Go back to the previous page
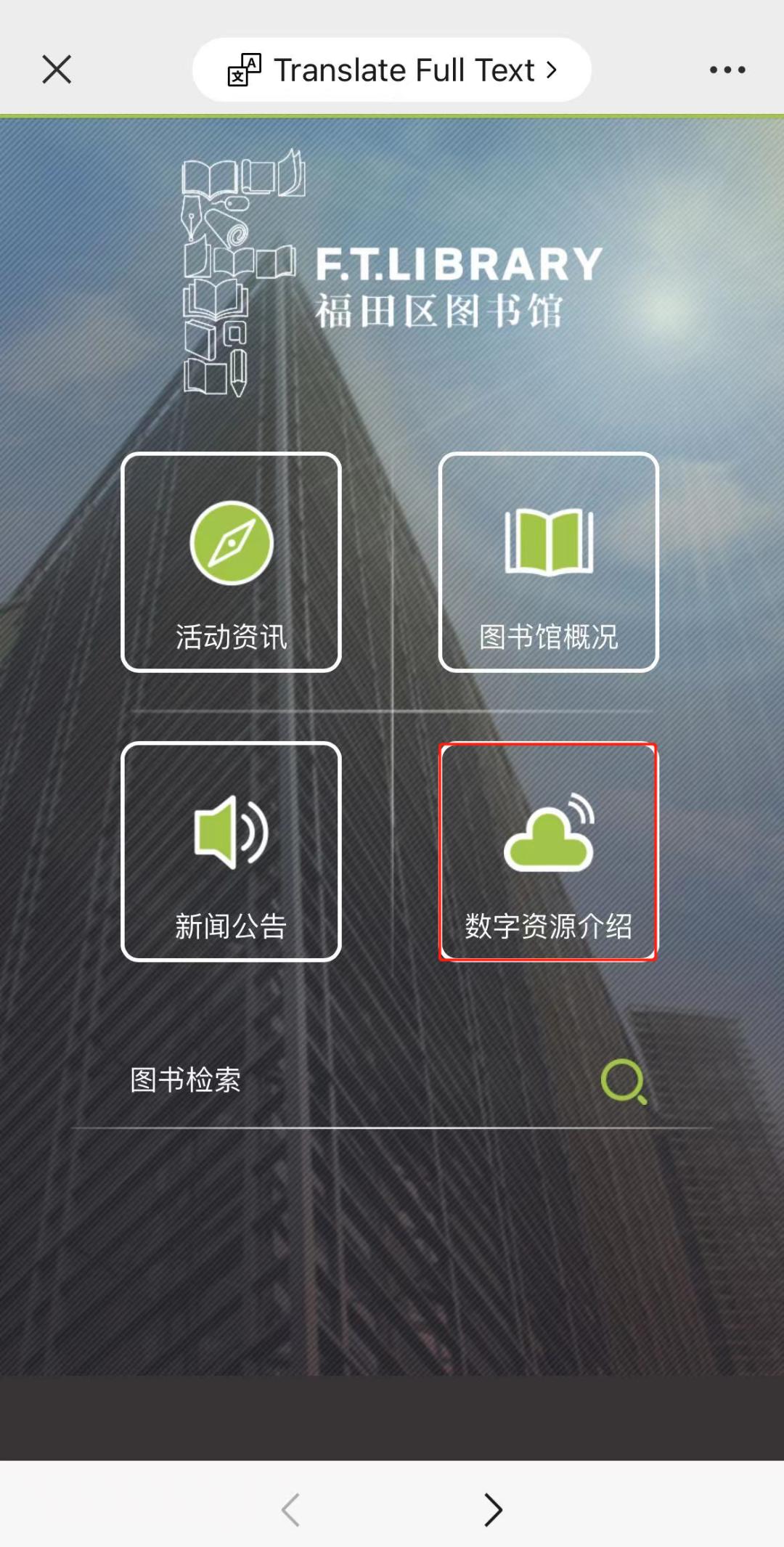Viewport: 784px width, 1547px height. [x=291, y=1510]
